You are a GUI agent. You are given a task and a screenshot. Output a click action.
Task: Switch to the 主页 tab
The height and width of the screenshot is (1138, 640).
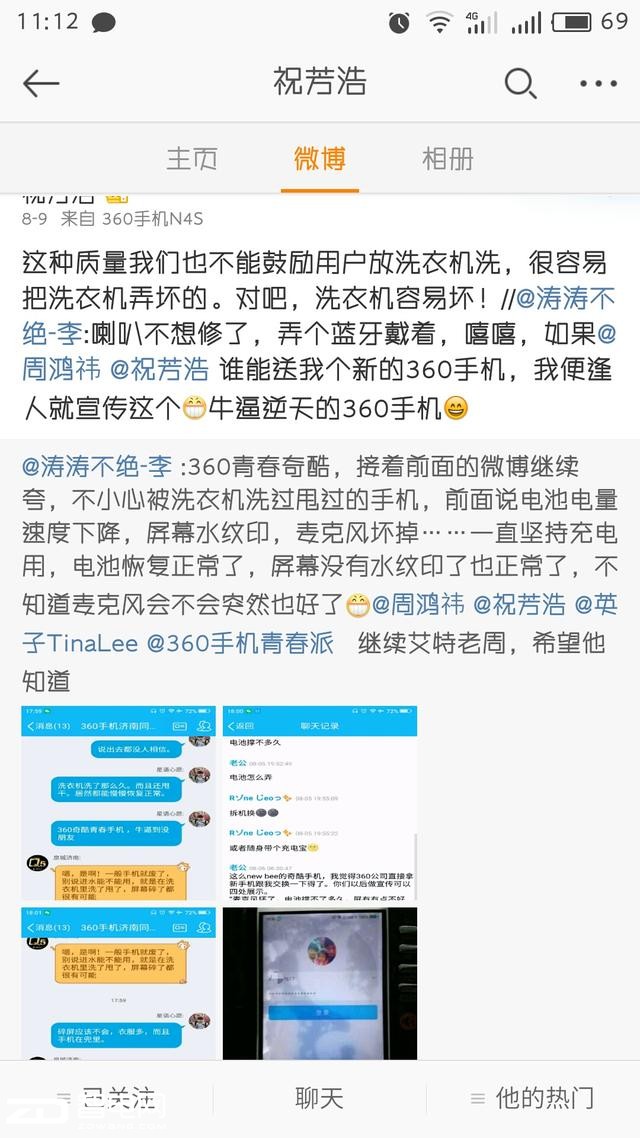coord(192,159)
